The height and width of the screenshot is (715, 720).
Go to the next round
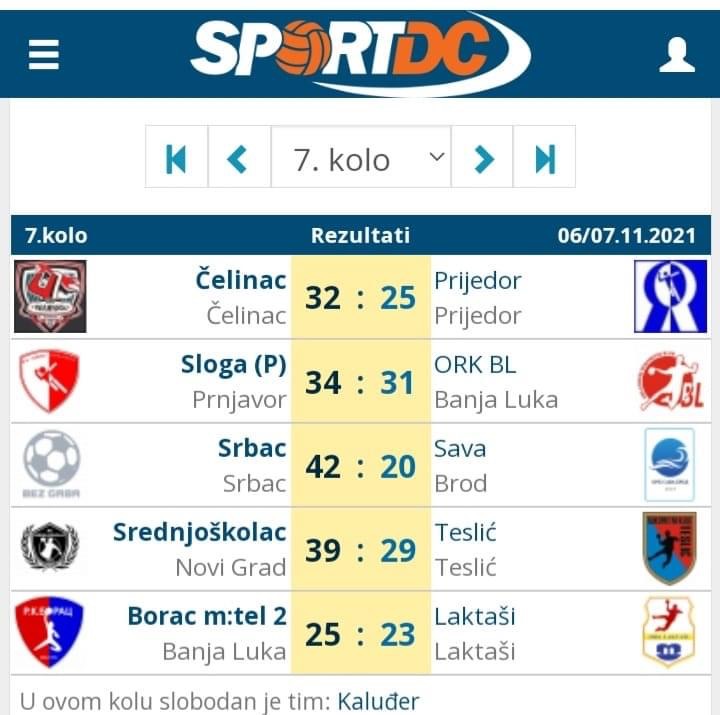(x=483, y=157)
